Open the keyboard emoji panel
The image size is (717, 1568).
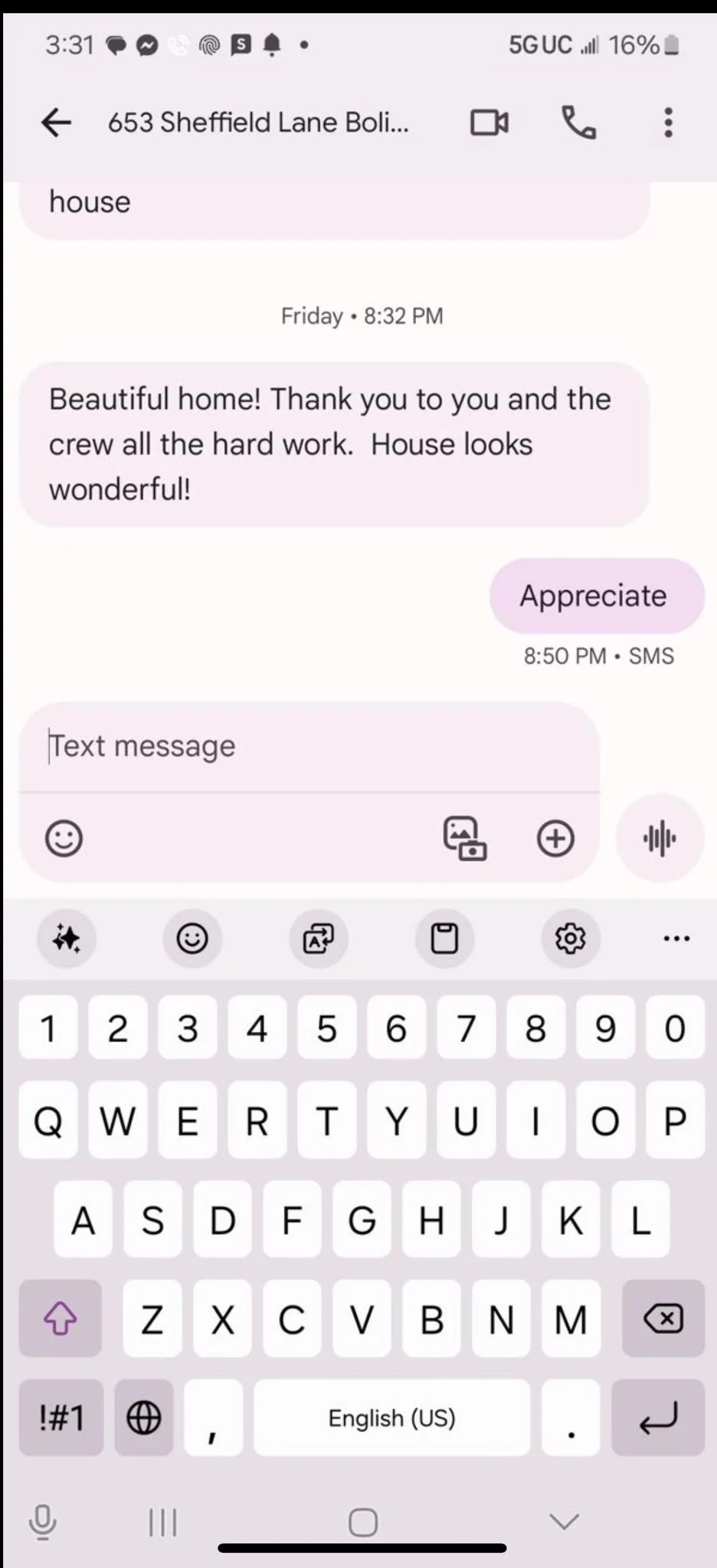(x=192, y=938)
